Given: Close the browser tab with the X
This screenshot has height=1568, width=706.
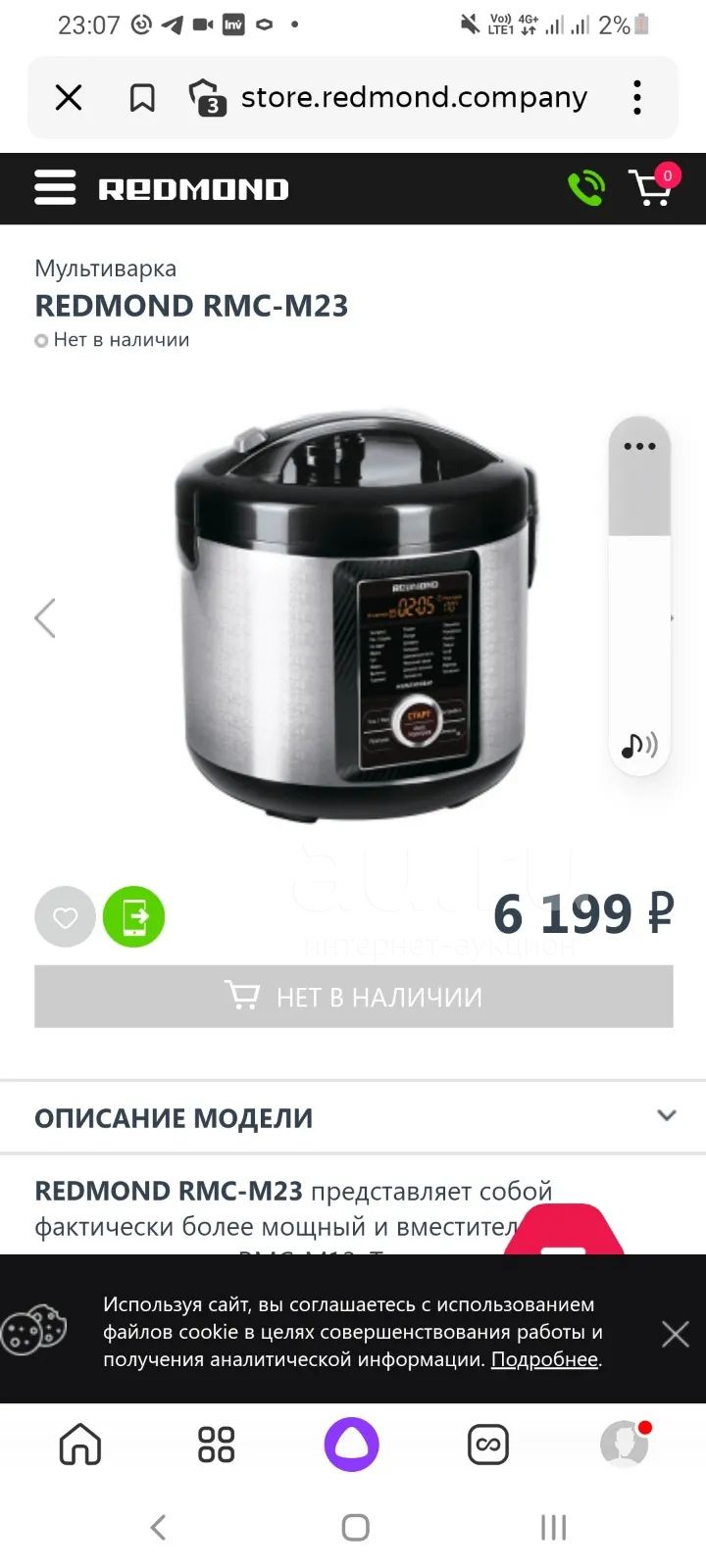Looking at the screenshot, I should point(69,97).
